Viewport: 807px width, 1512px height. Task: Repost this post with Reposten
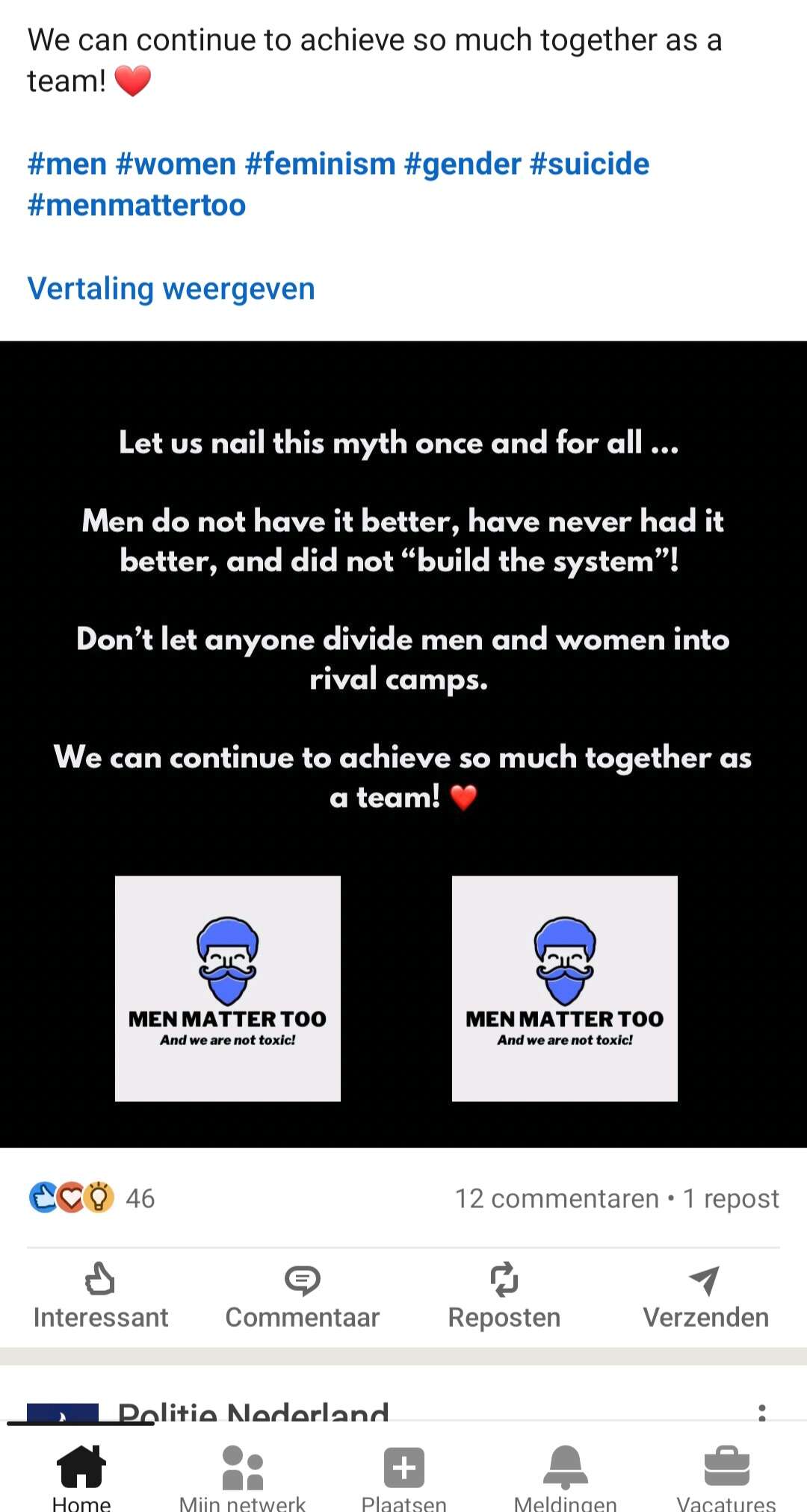(504, 1296)
